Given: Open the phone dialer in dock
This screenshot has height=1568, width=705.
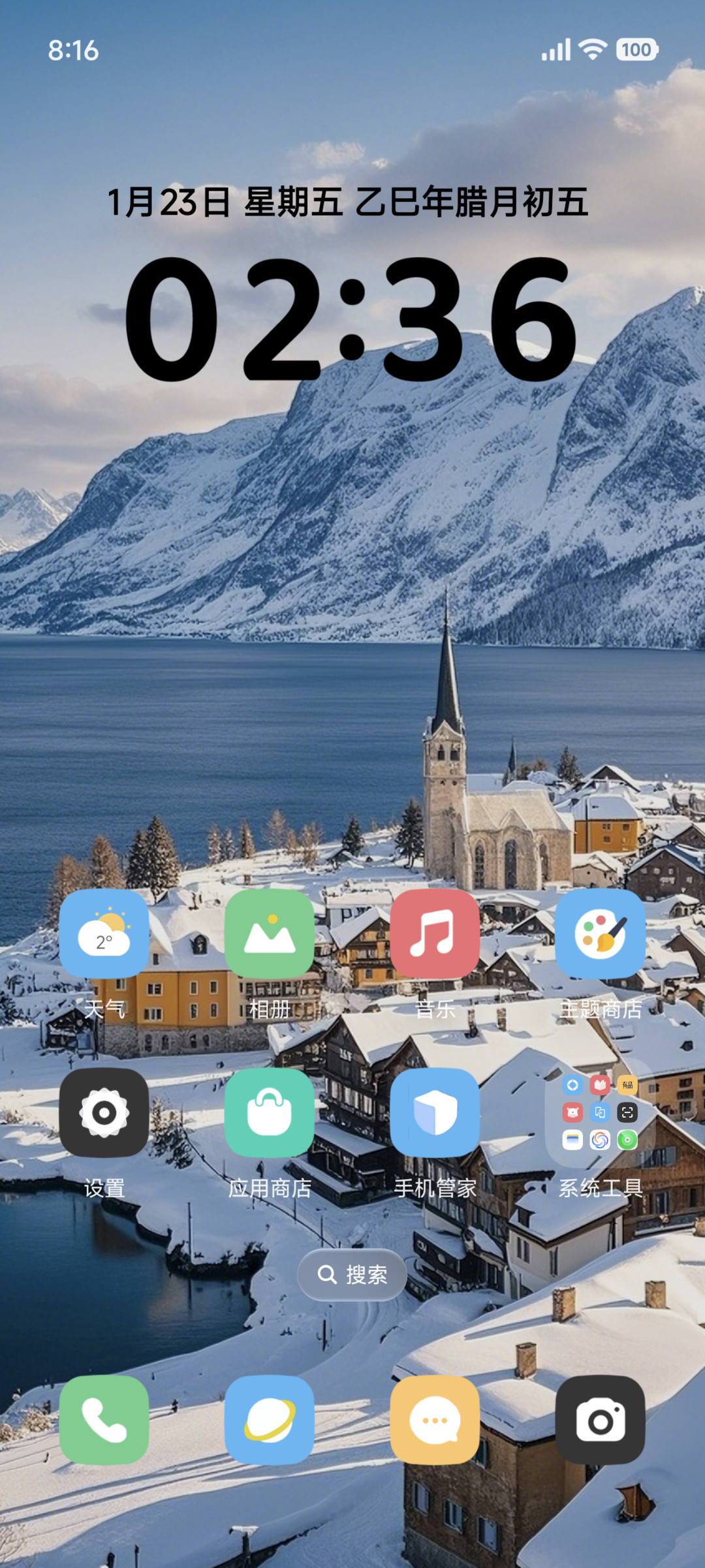Looking at the screenshot, I should (x=104, y=1420).
